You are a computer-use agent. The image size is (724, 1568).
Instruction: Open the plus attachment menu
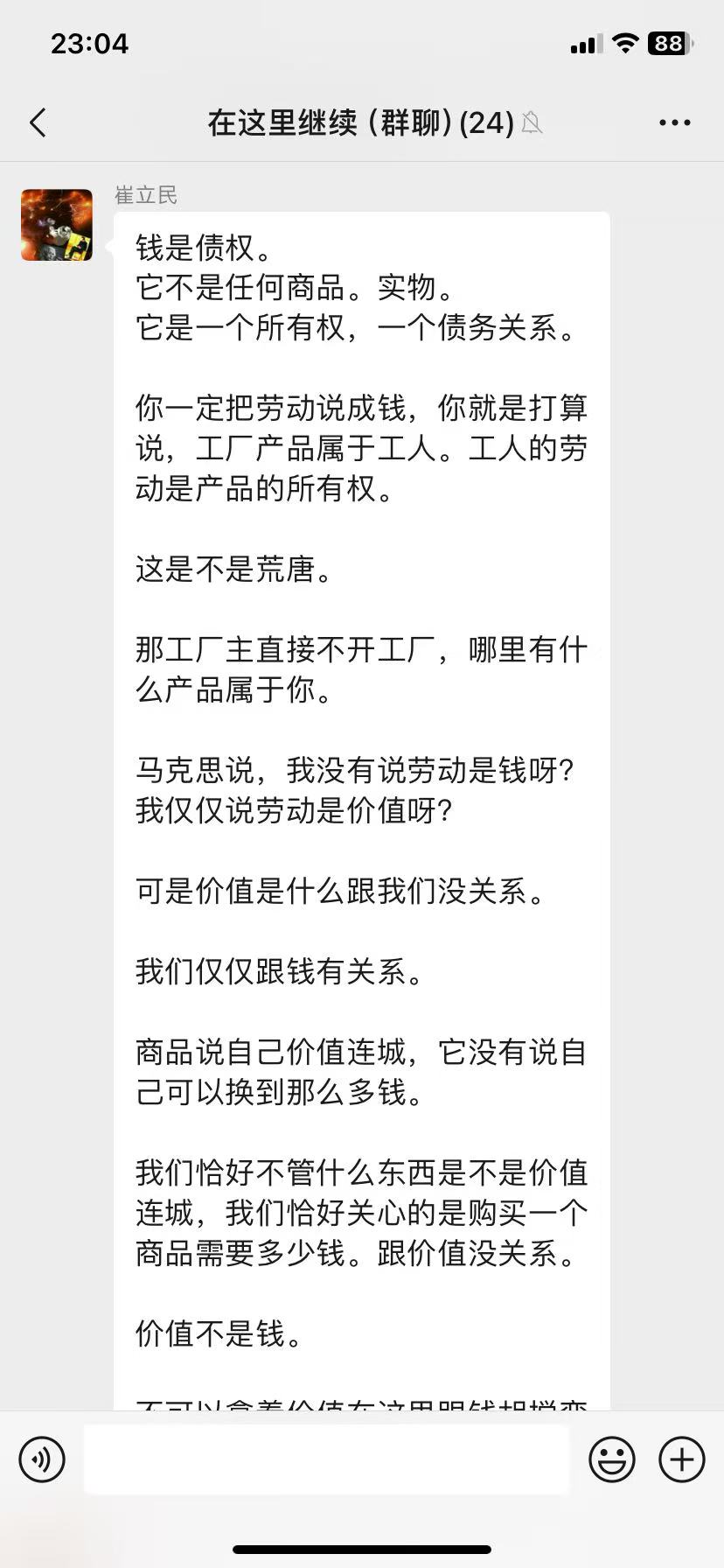click(x=681, y=1459)
